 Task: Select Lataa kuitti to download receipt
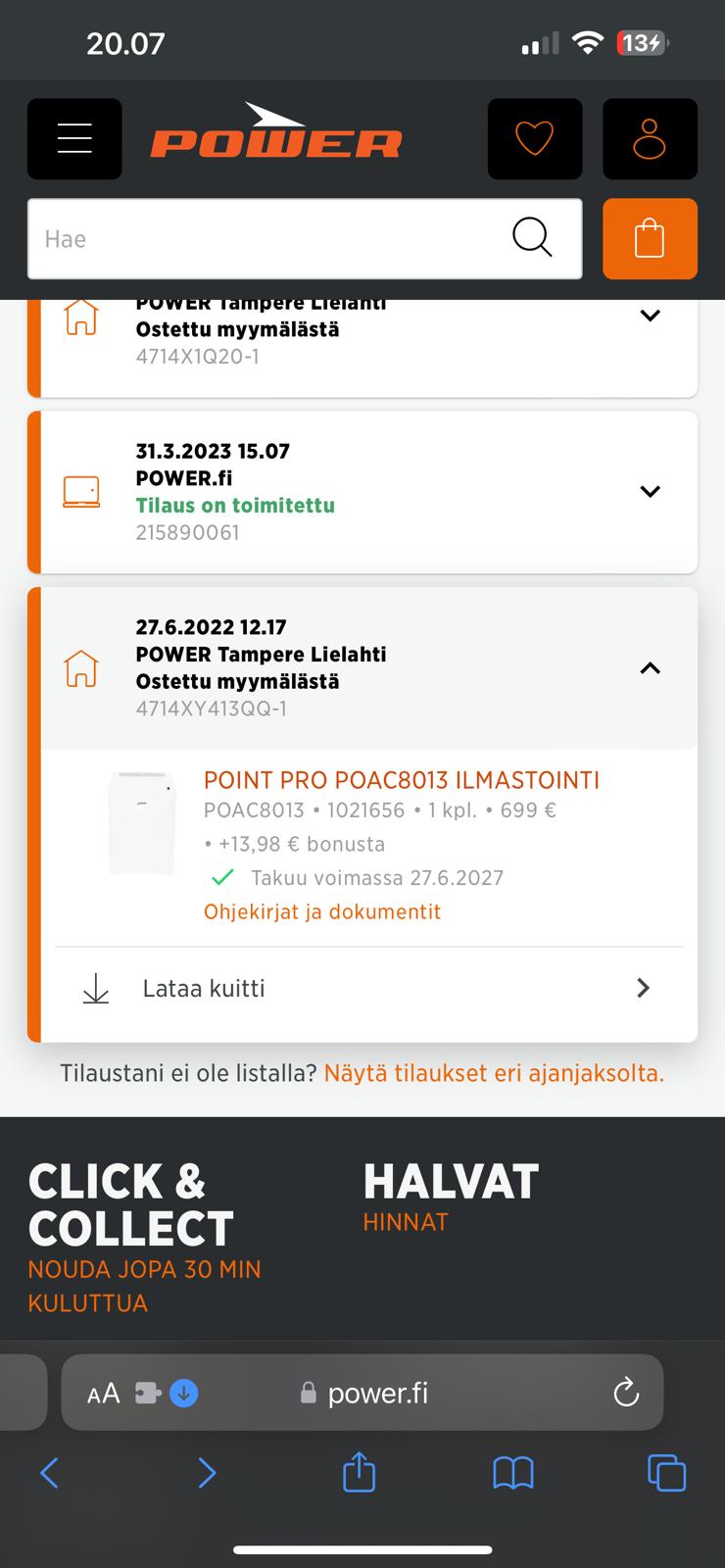click(x=203, y=989)
